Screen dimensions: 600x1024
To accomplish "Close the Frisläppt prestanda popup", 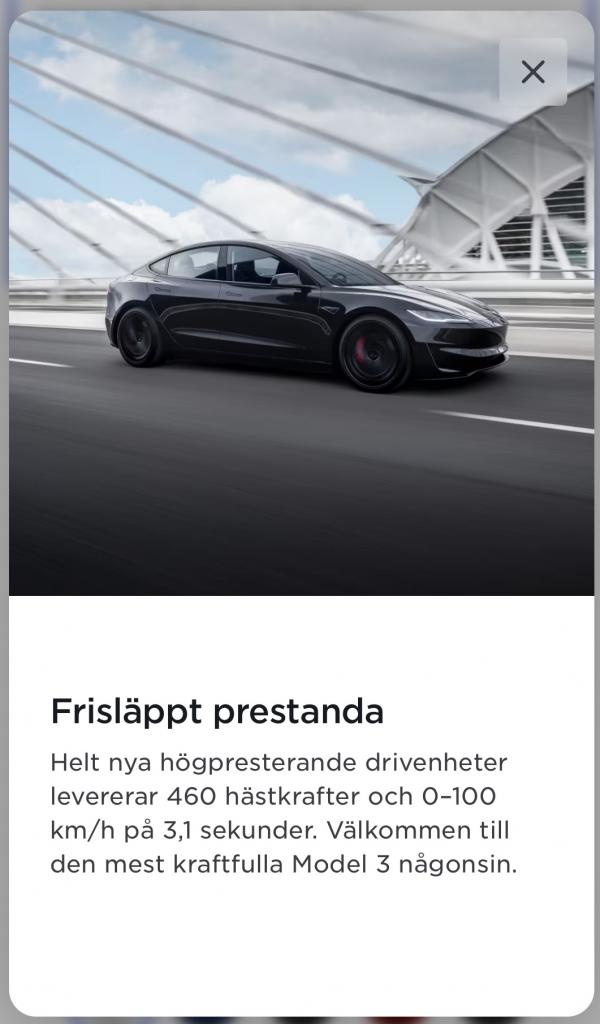I will (533, 72).
